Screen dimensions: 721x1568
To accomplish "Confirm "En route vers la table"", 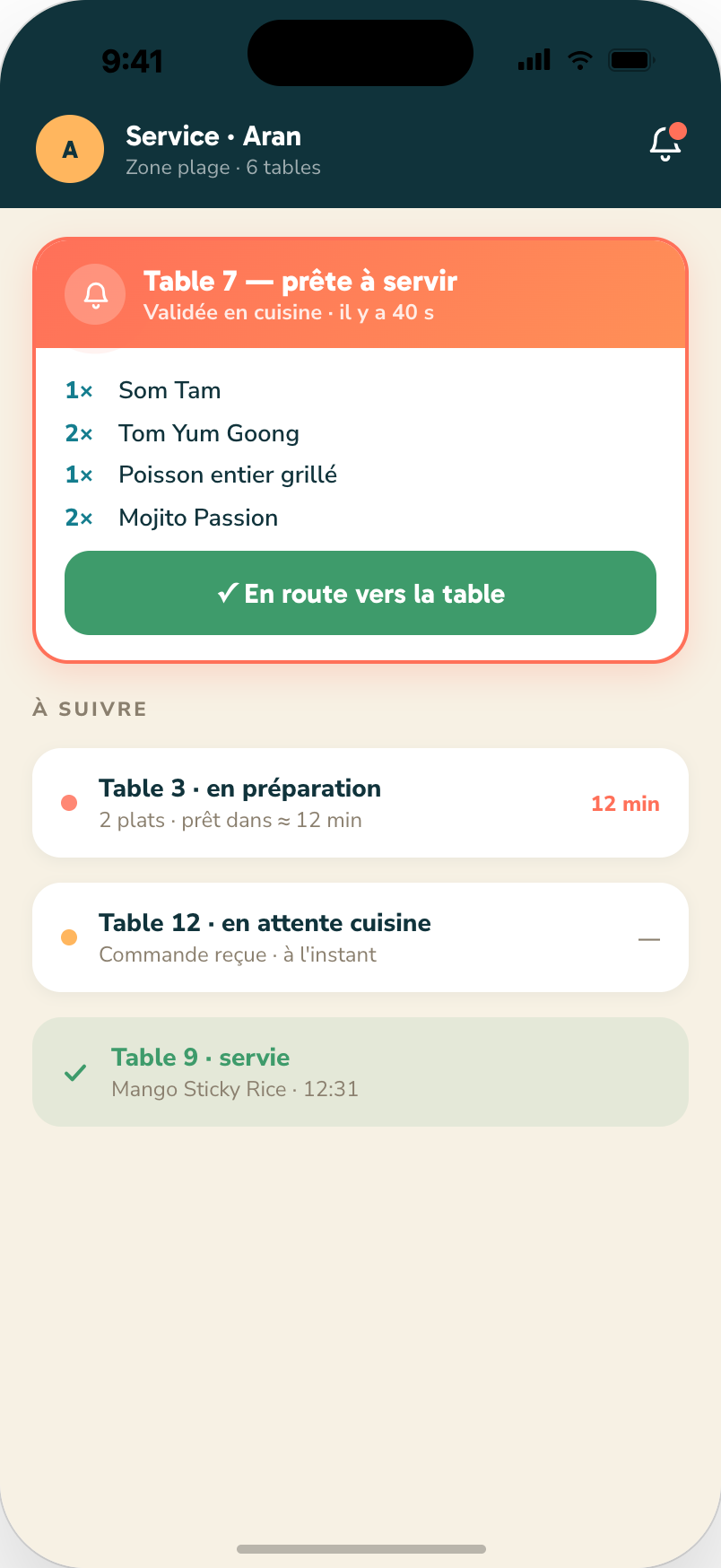I will point(360,593).
